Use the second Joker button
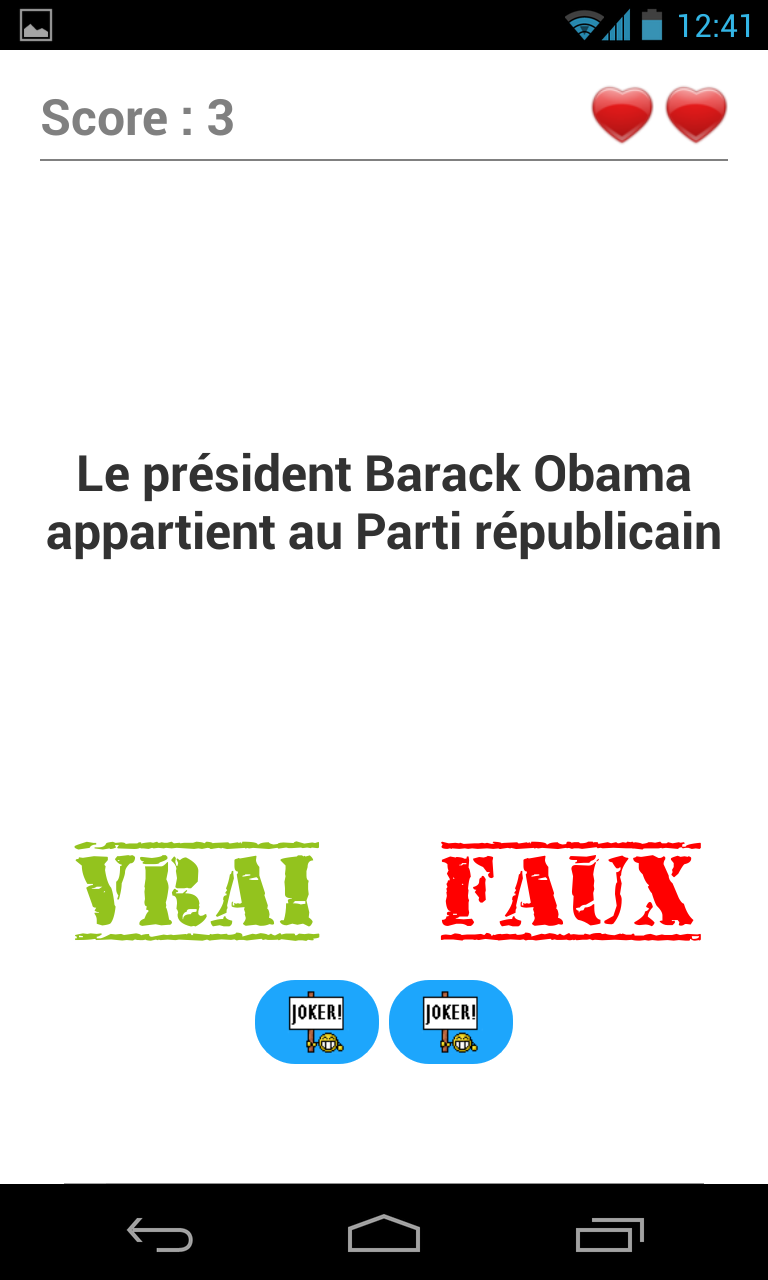Viewport: 768px width, 1280px height. pos(451,1022)
